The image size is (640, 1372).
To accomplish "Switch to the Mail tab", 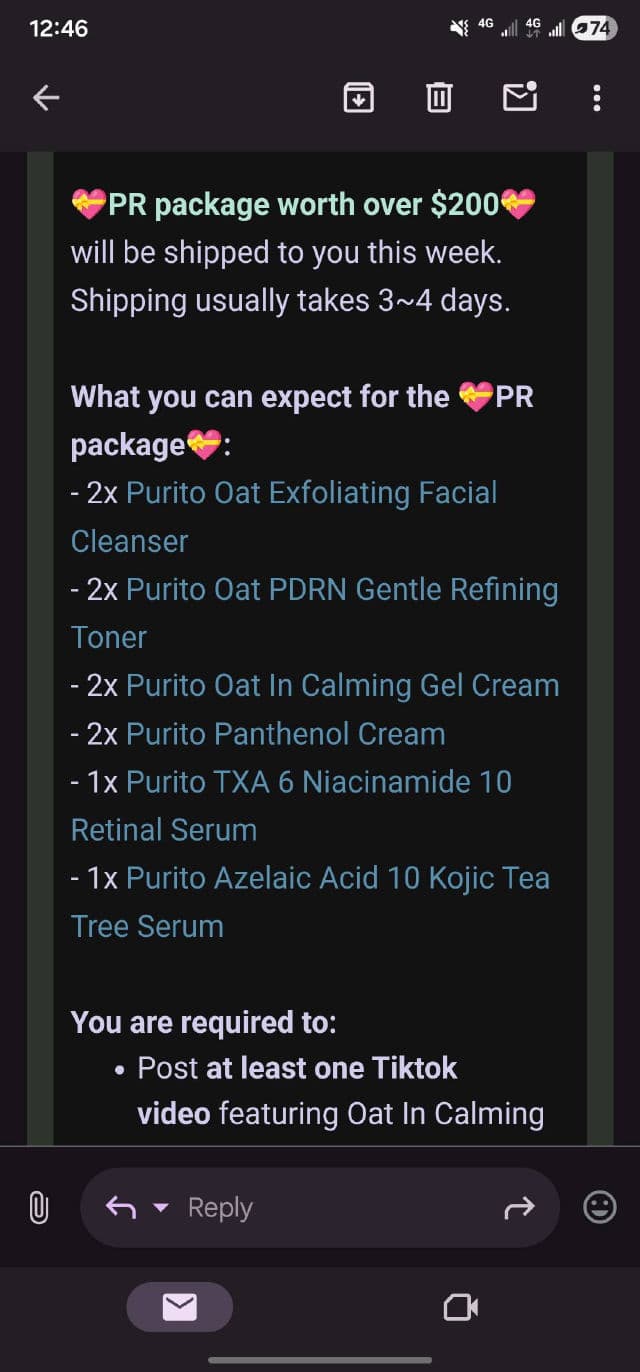I will click(x=179, y=1307).
